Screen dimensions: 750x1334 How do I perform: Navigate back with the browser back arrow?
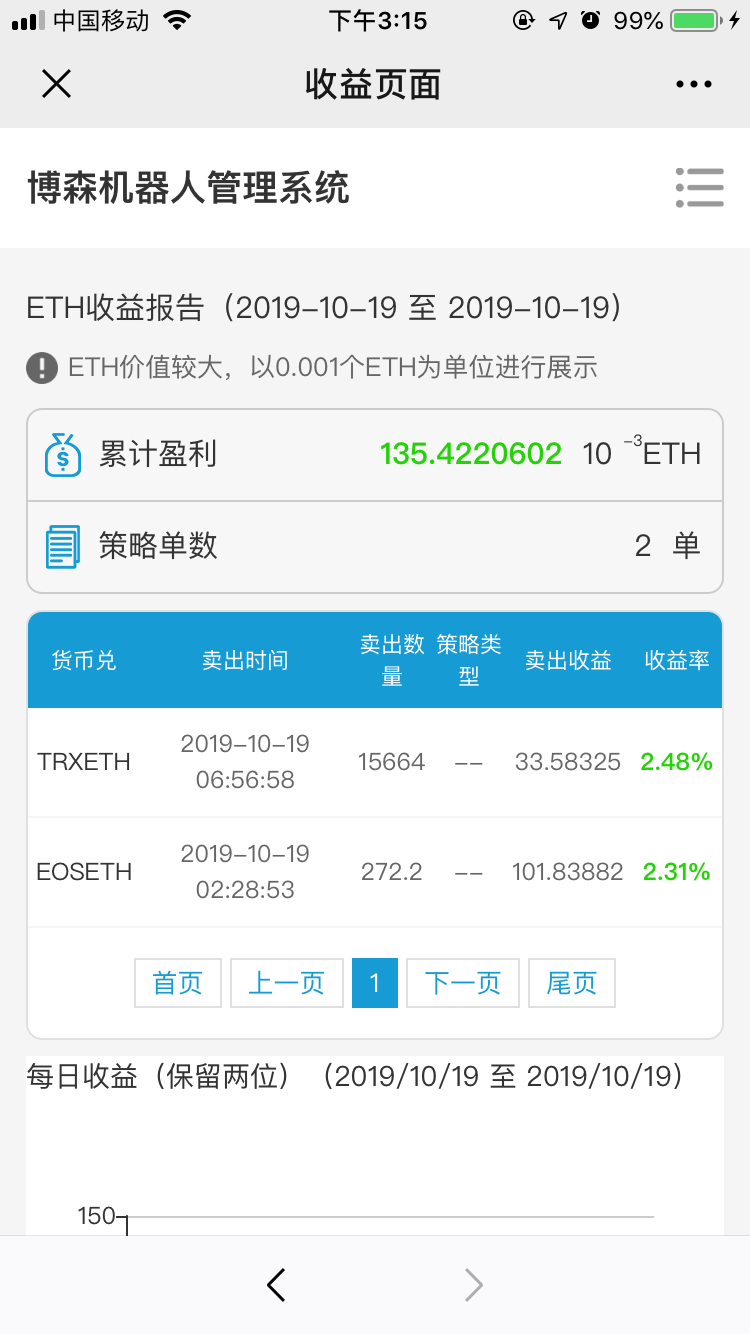(277, 1285)
